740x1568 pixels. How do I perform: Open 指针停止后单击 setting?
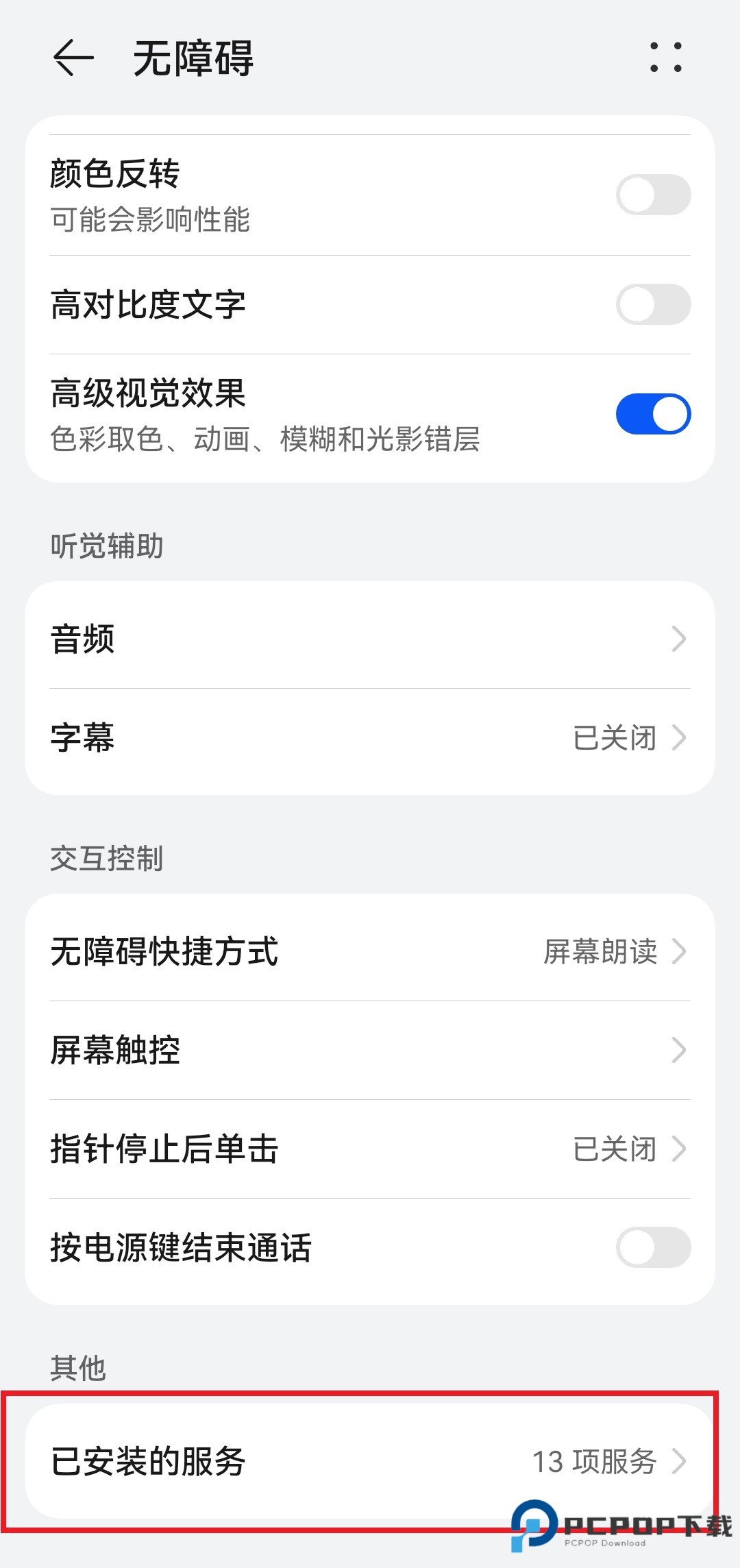coord(370,1149)
